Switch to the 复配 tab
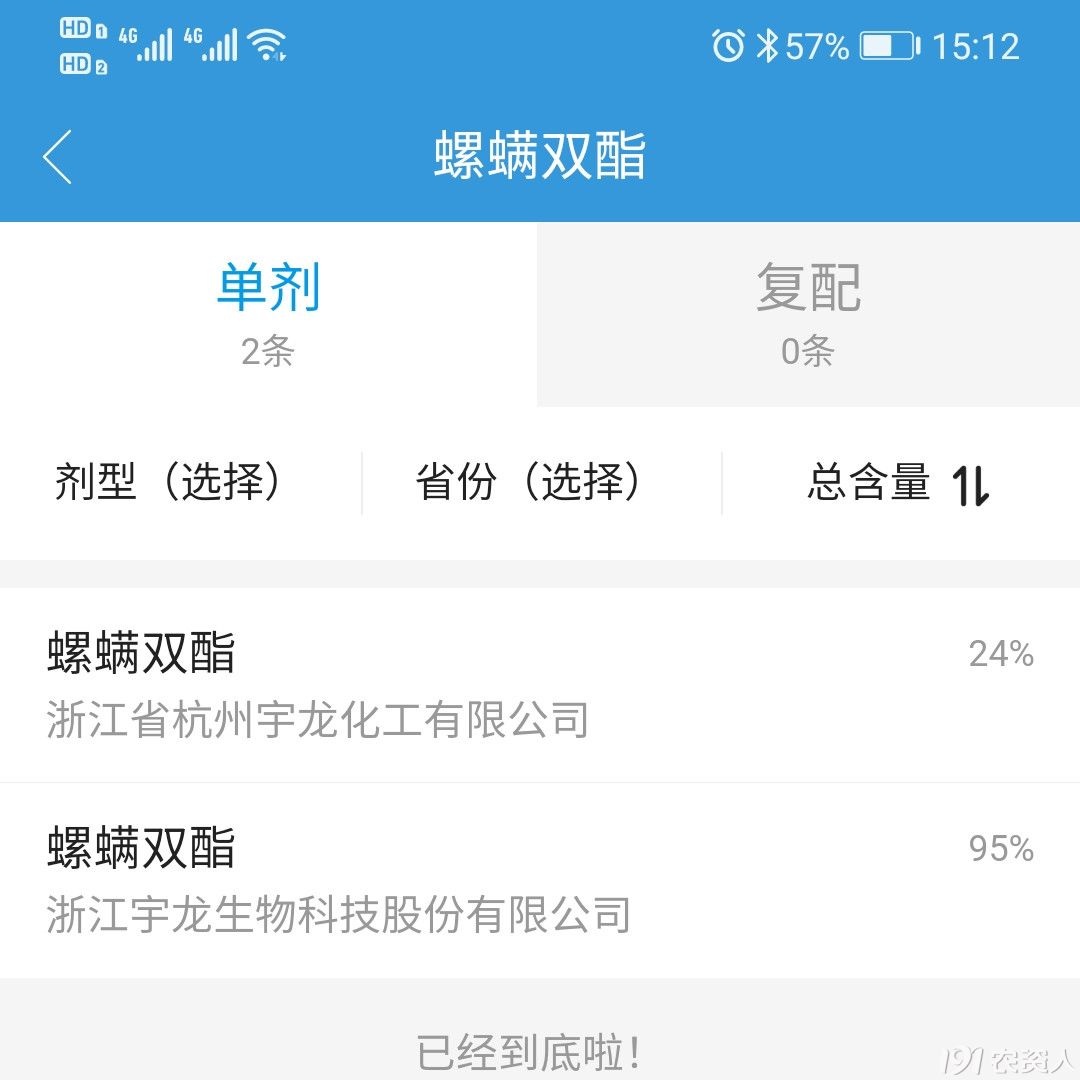The image size is (1080, 1080). point(808,314)
